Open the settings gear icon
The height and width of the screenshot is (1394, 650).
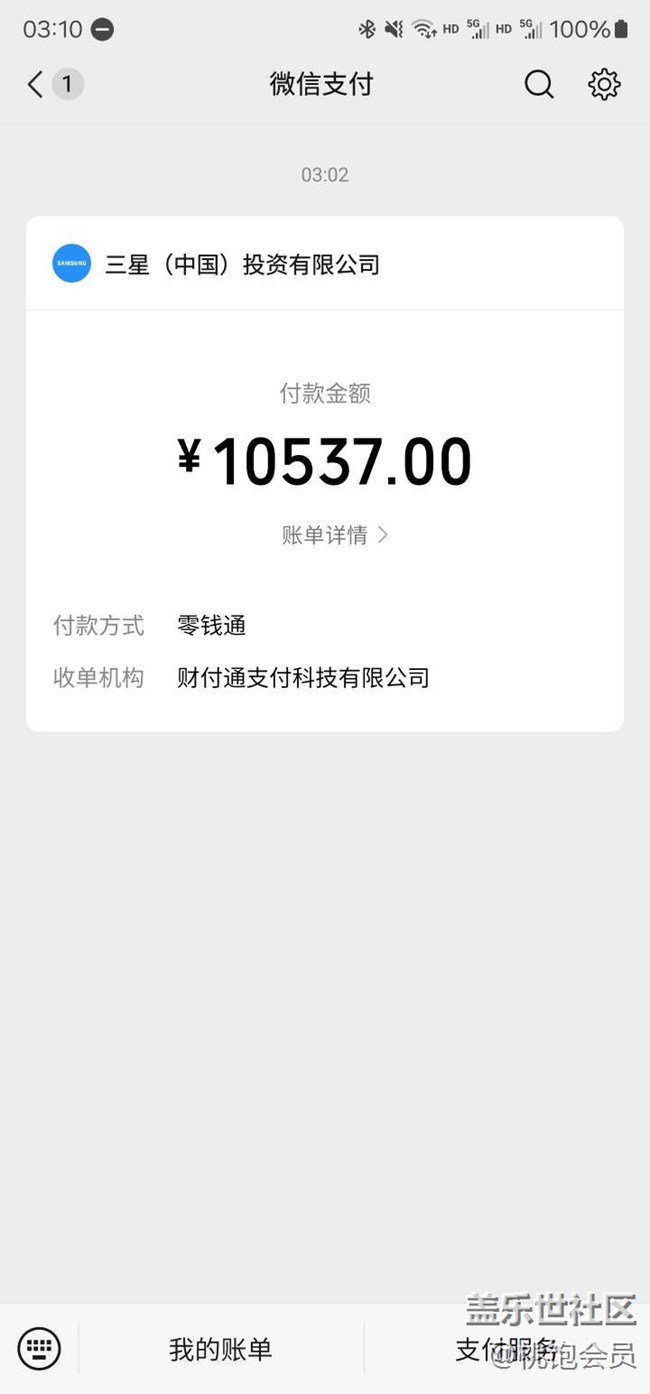click(x=604, y=85)
